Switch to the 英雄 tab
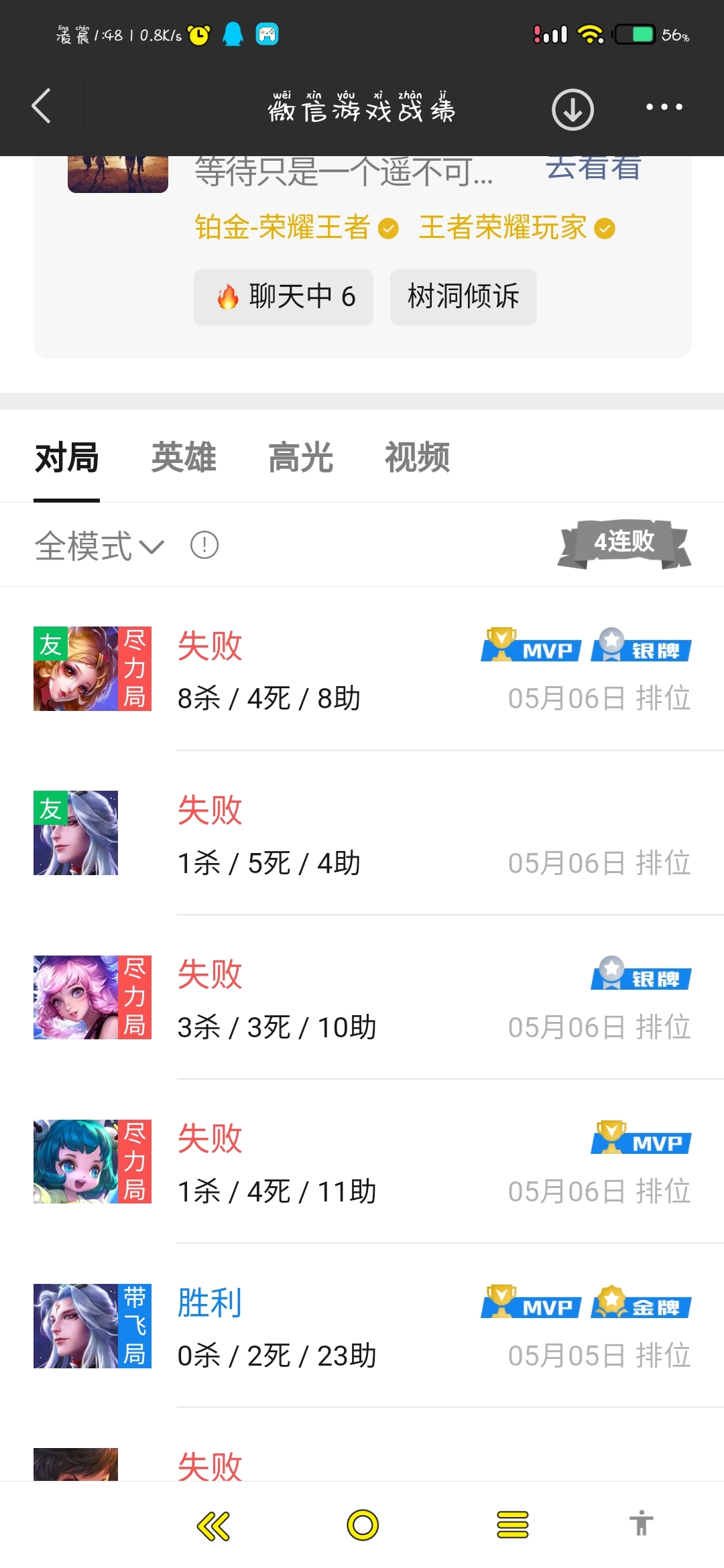This screenshot has width=724, height=1568. pos(184,458)
